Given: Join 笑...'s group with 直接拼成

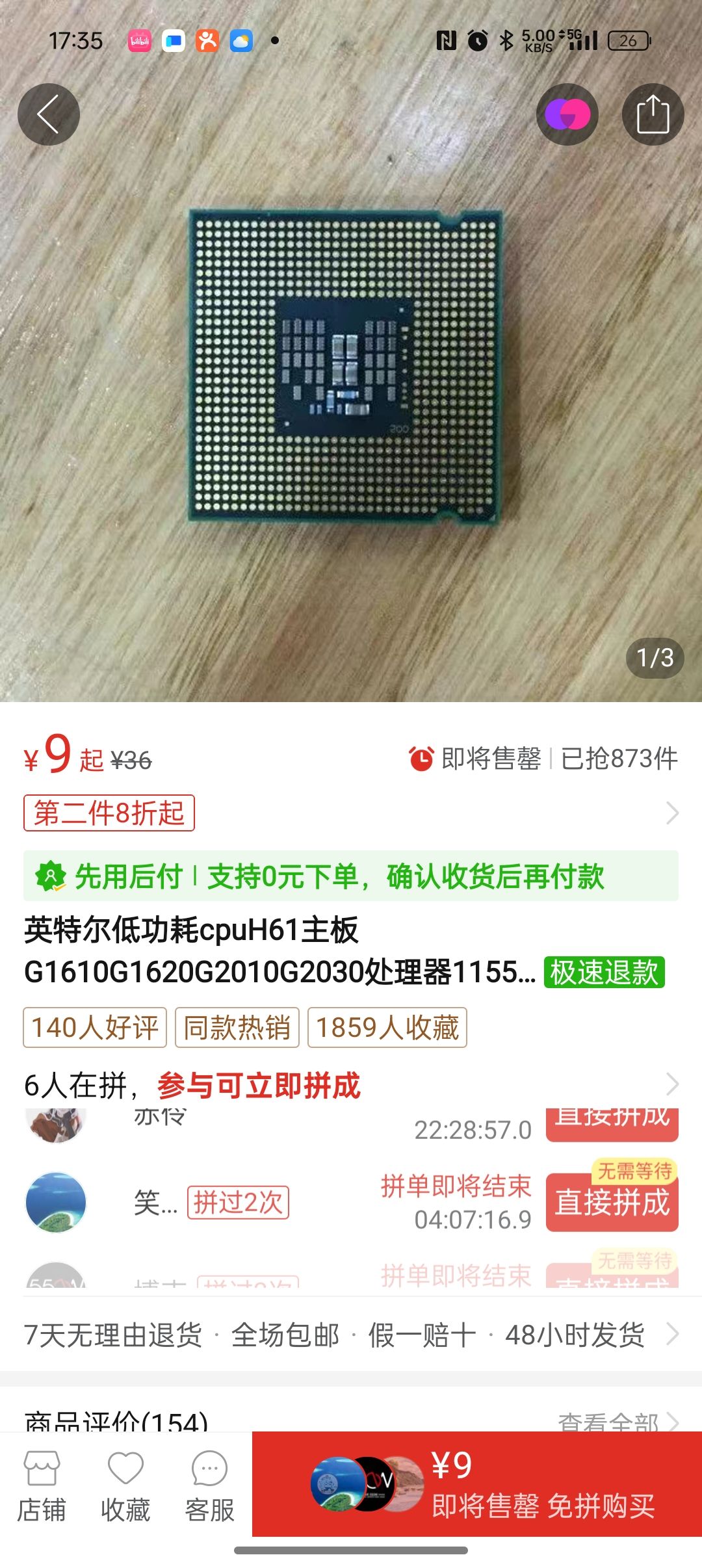Looking at the screenshot, I should (x=612, y=1203).
